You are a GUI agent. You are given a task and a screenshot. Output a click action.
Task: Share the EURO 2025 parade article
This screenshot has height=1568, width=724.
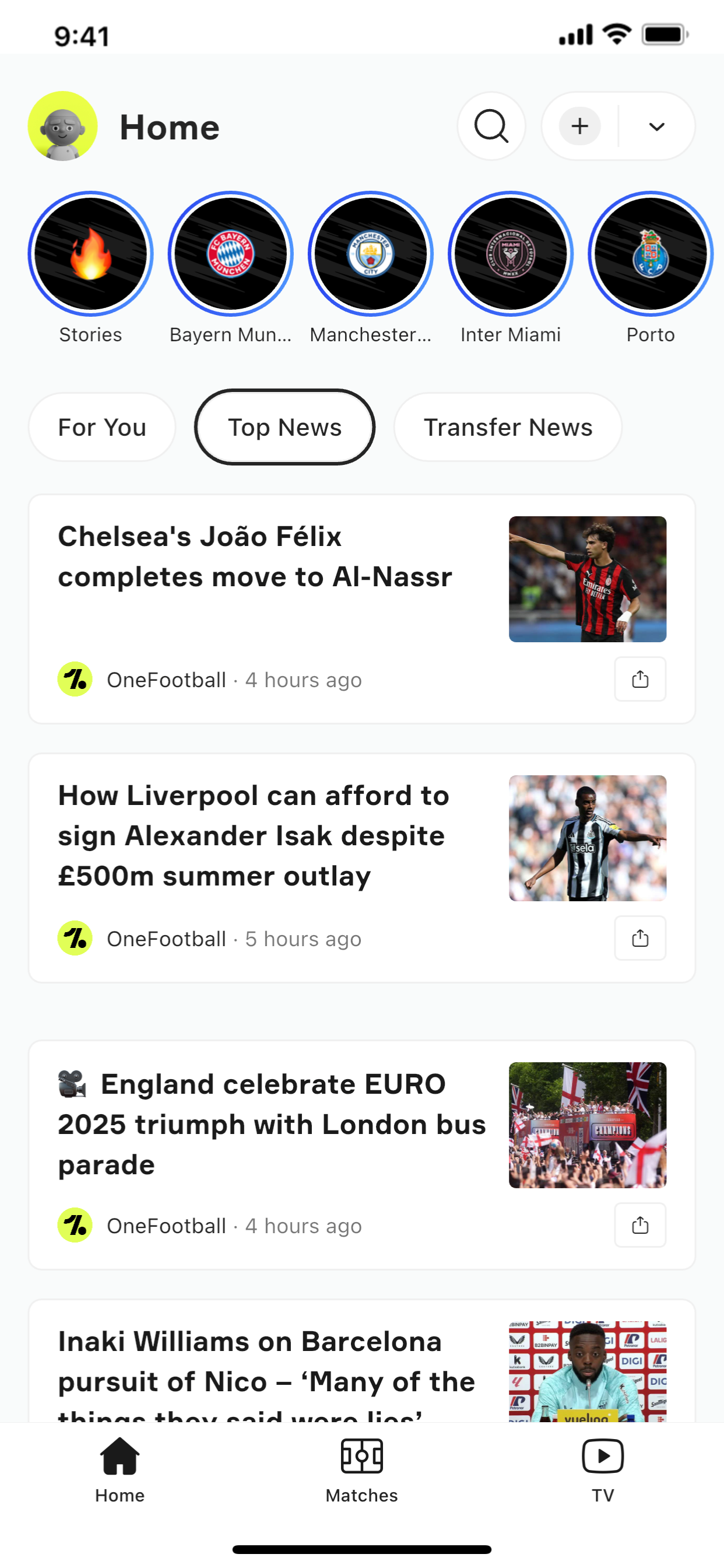(x=639, y=1226)
